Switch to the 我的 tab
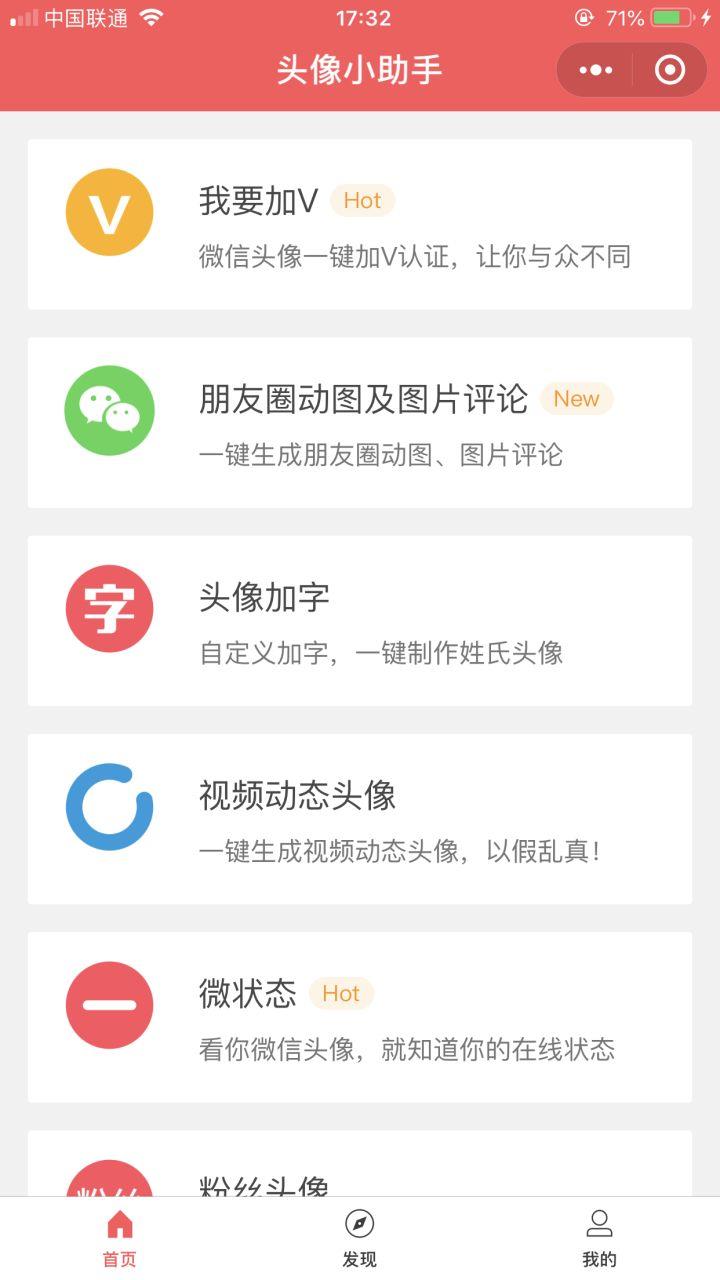This screenshot has width=720, height=1280. pos(599,1238)
